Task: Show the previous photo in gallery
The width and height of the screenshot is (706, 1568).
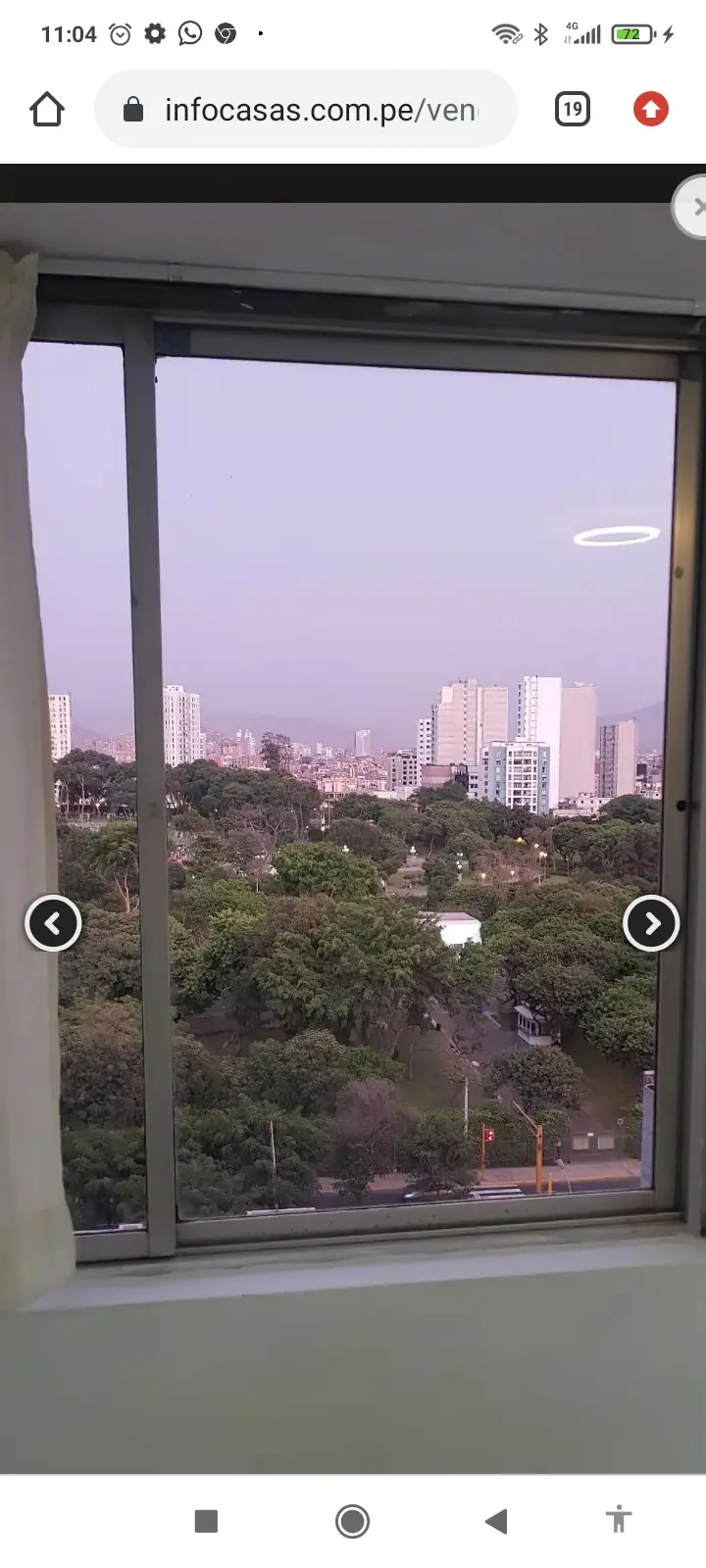Action: tap(53, 923)
